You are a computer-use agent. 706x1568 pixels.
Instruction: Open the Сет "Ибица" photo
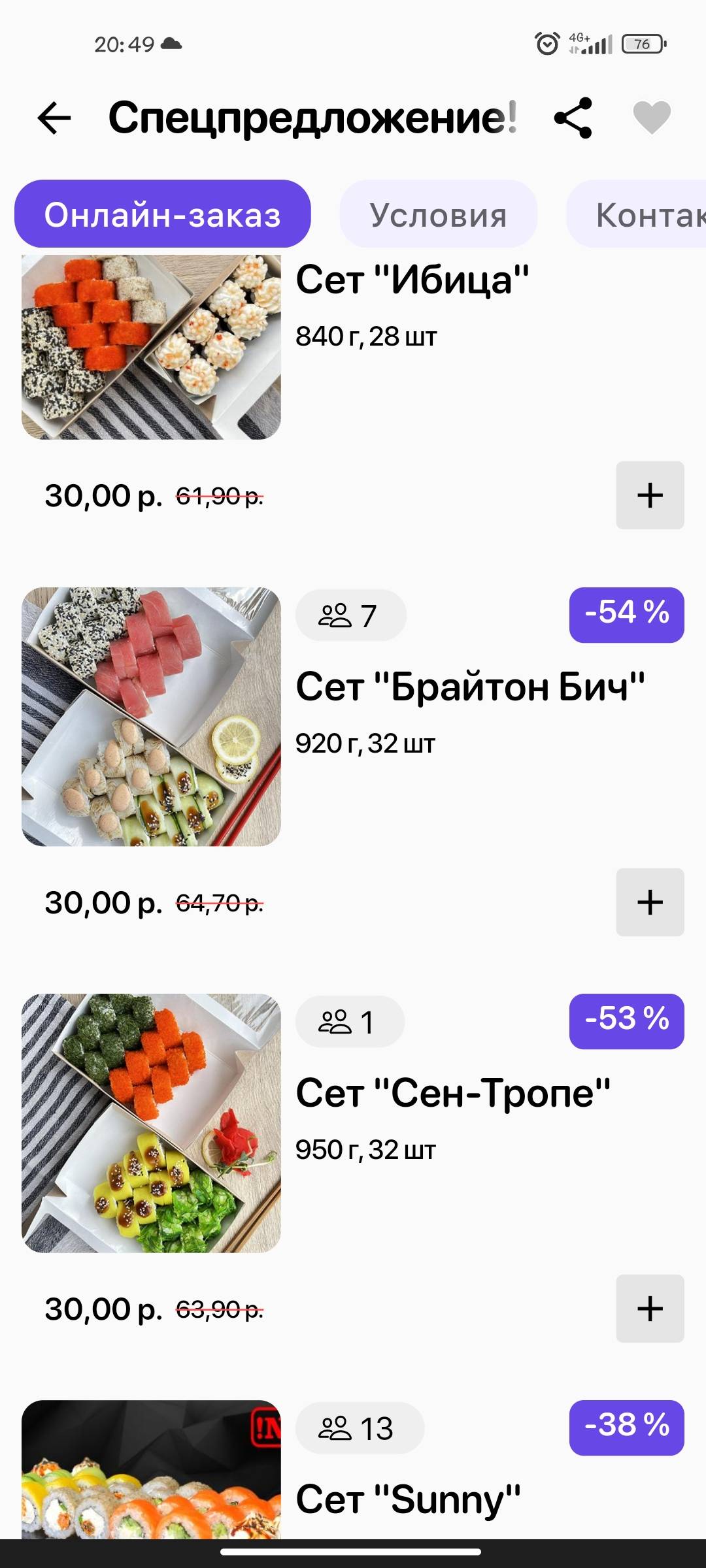click(151, 347)
